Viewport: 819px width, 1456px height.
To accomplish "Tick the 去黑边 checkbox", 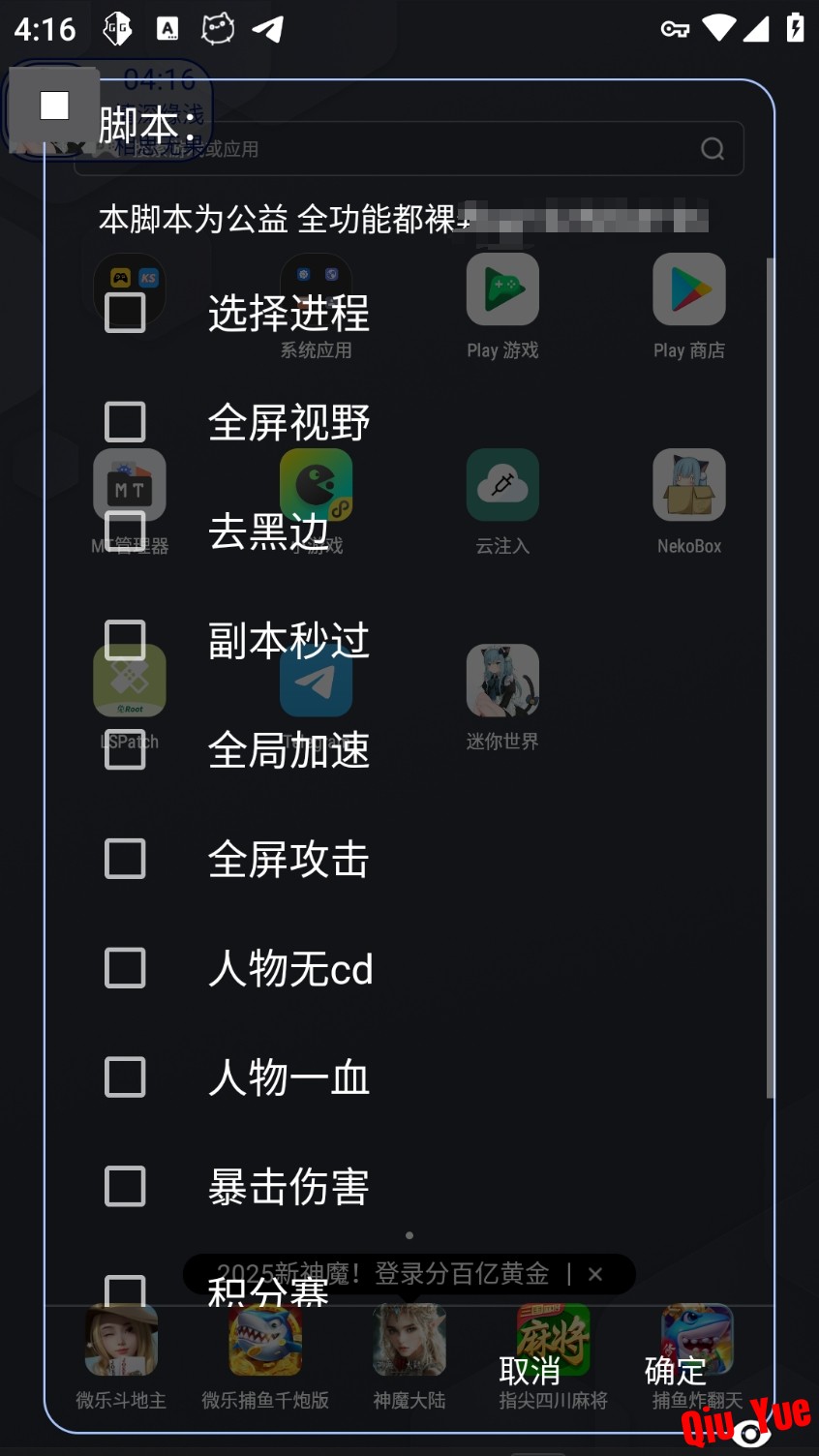I will tap(125, 531).
